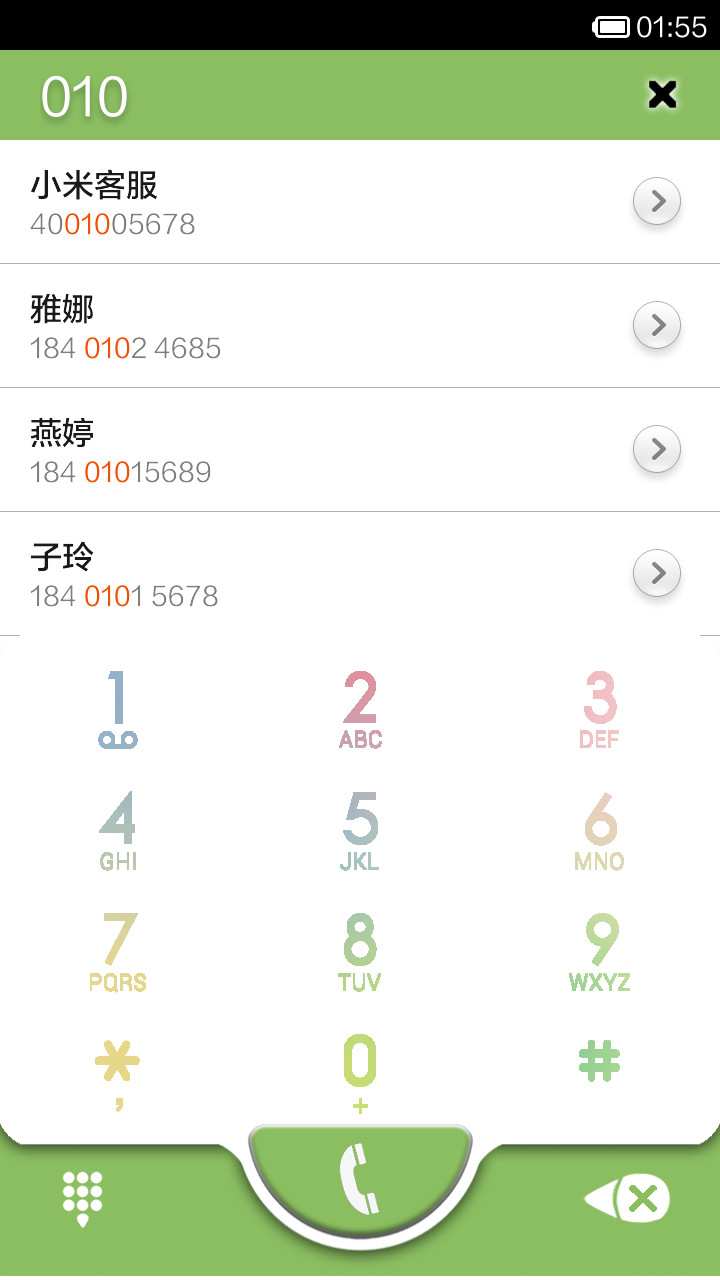Enter digit 5 JKL
Image resolution: width=720 pixels, height=1280 pixels.
pyautogui.click(x=360, y=831)
